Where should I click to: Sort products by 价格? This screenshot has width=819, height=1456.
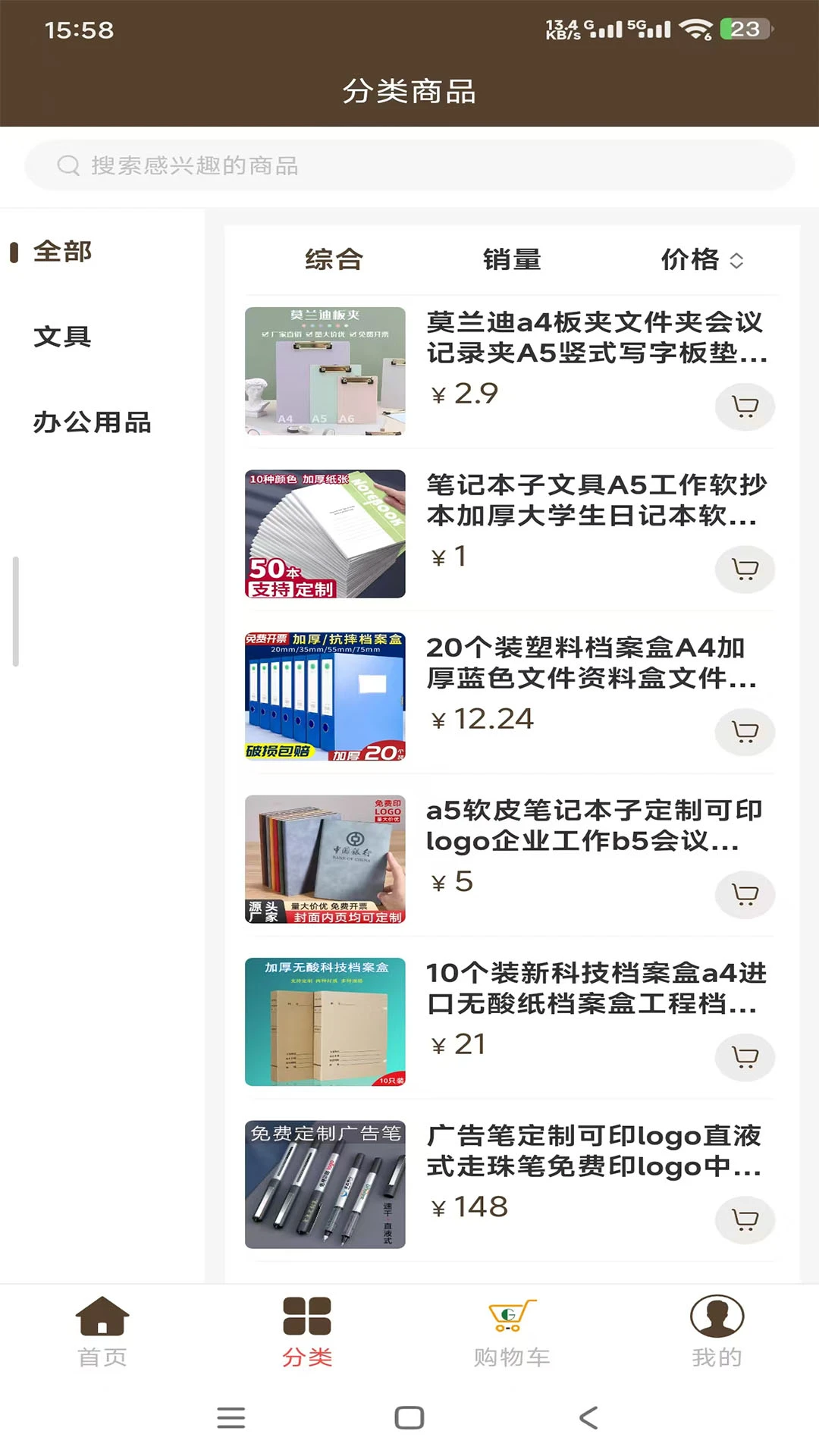point(701,260)
